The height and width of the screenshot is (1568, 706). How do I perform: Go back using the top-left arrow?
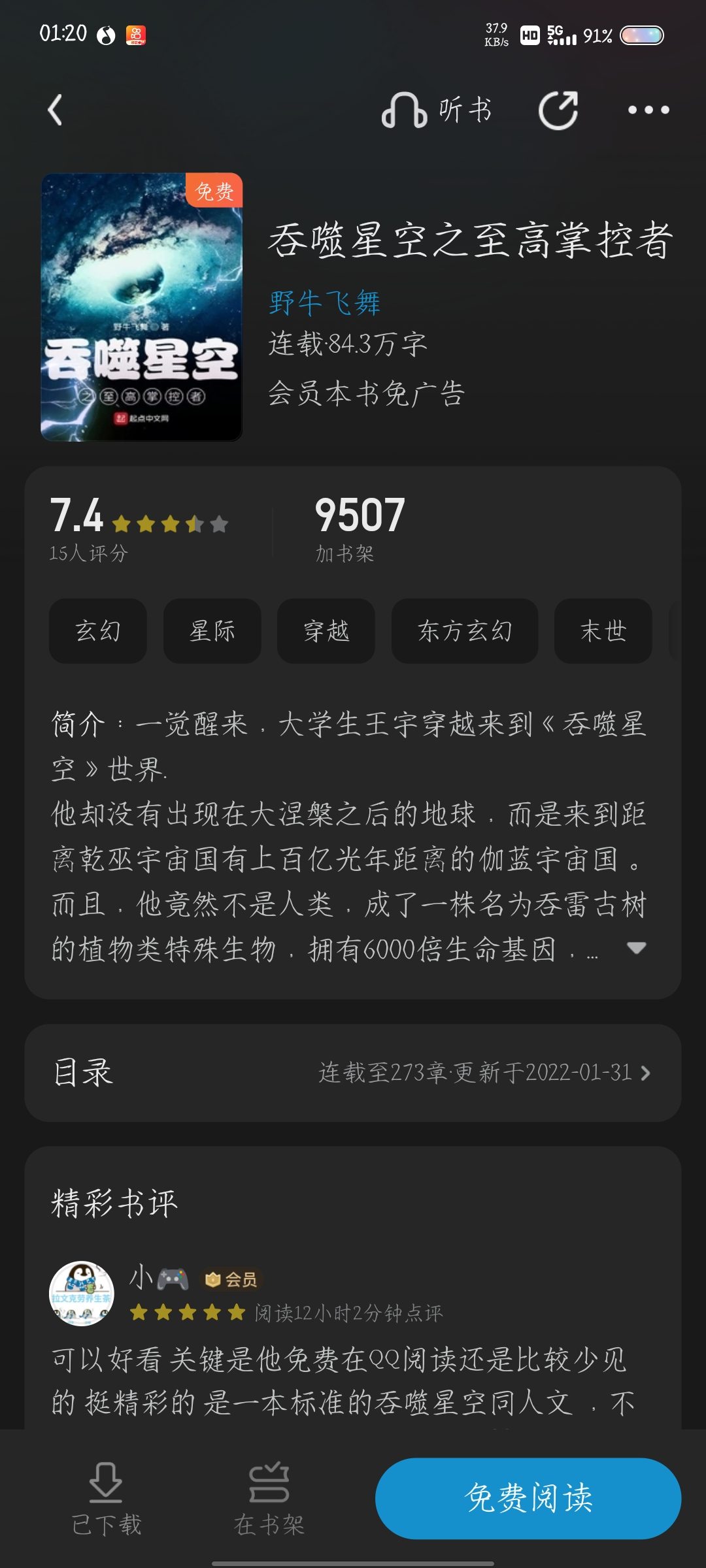point(56,110)
